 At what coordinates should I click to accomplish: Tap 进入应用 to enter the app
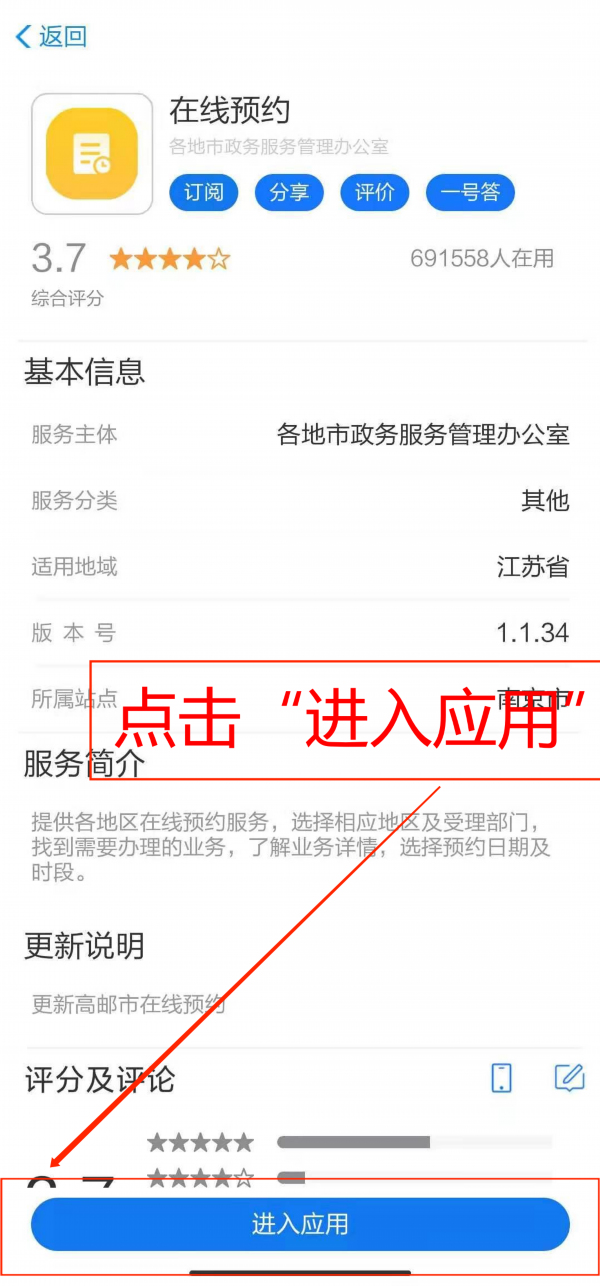[x=300, y=1224]
